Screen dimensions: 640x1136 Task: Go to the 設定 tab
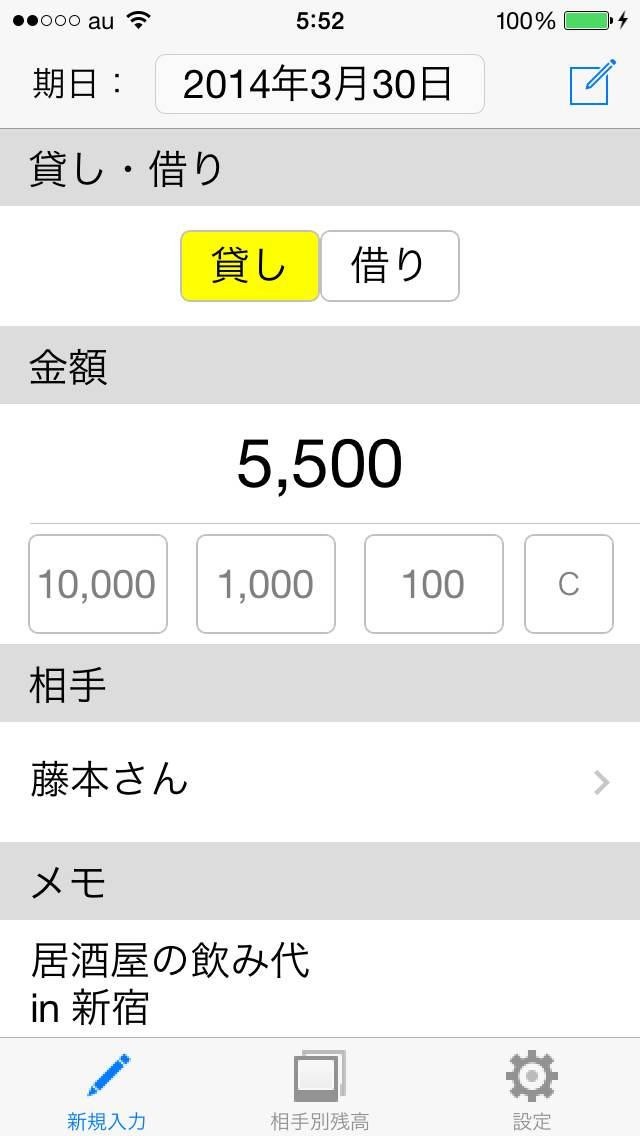(x=532, y=1090)
